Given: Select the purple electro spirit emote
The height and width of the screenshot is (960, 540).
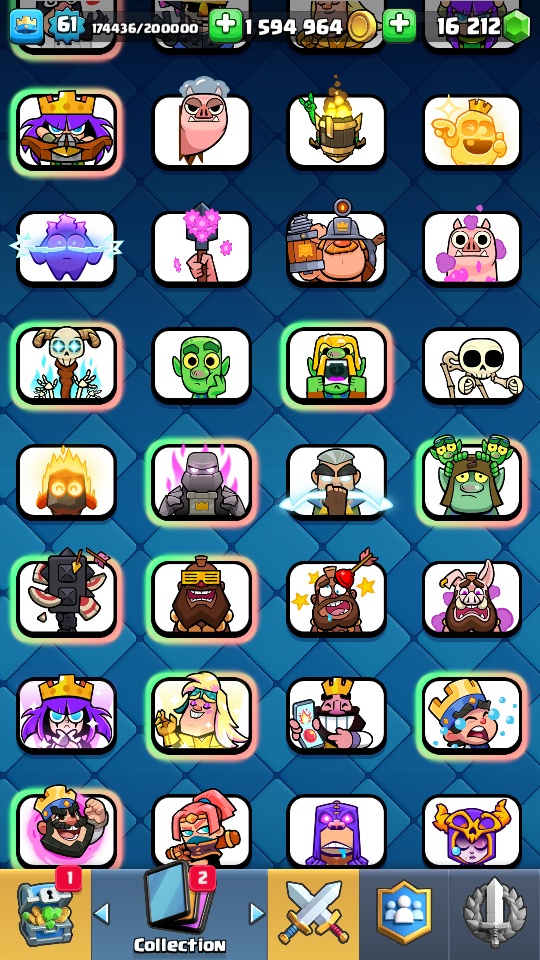Looking at the screenshot, I should point(66,248).
